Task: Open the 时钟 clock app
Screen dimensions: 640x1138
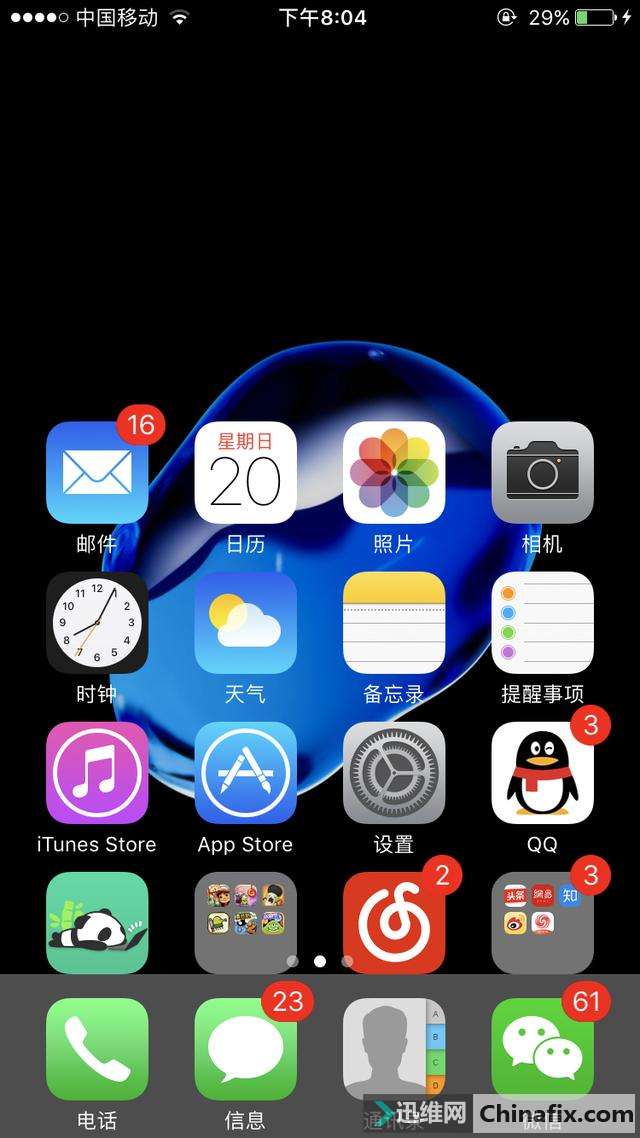Action: click(x=97, y=623)
